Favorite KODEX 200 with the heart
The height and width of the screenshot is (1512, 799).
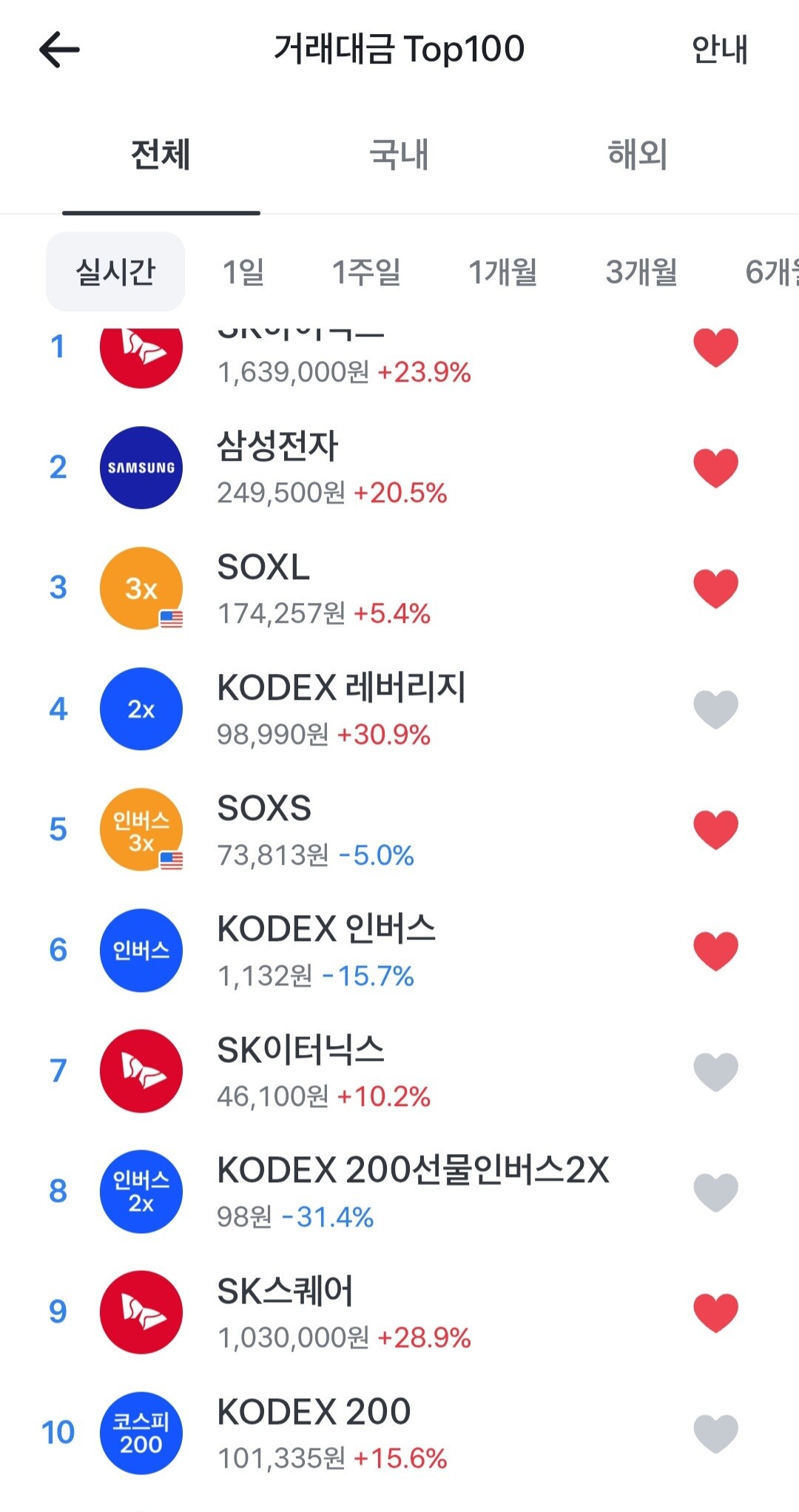coord(715,1432)
